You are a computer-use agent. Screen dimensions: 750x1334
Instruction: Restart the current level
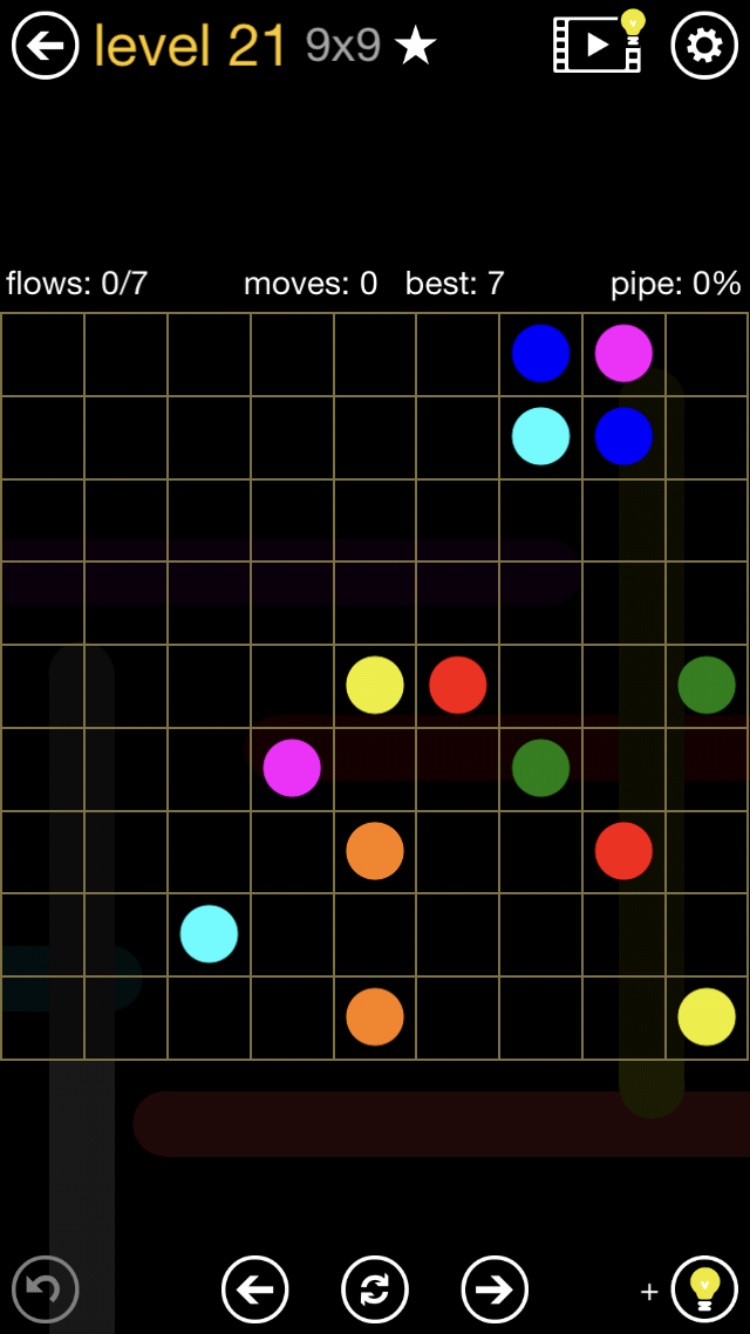375,1289
